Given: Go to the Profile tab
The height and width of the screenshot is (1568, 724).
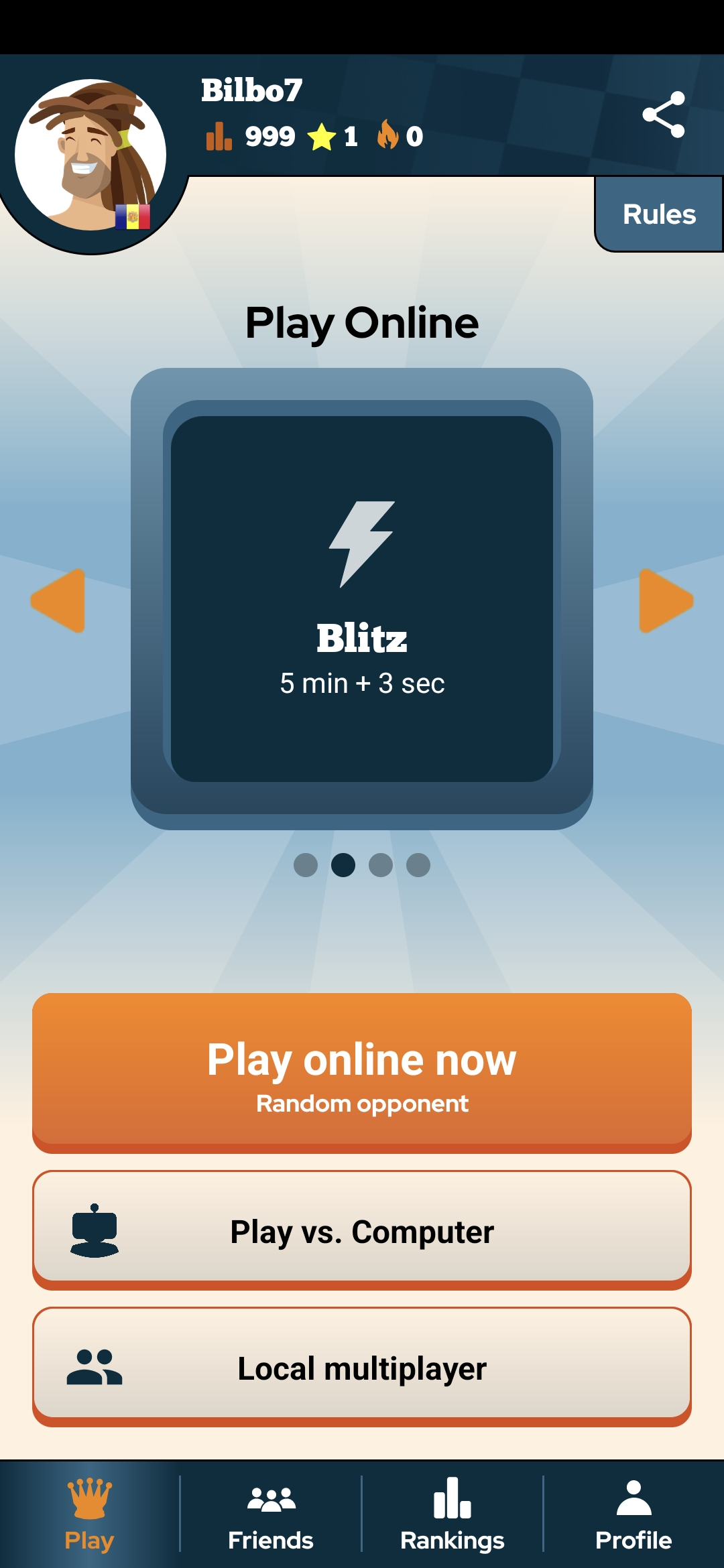Looking at the screenshot, I should point(633,1514).
